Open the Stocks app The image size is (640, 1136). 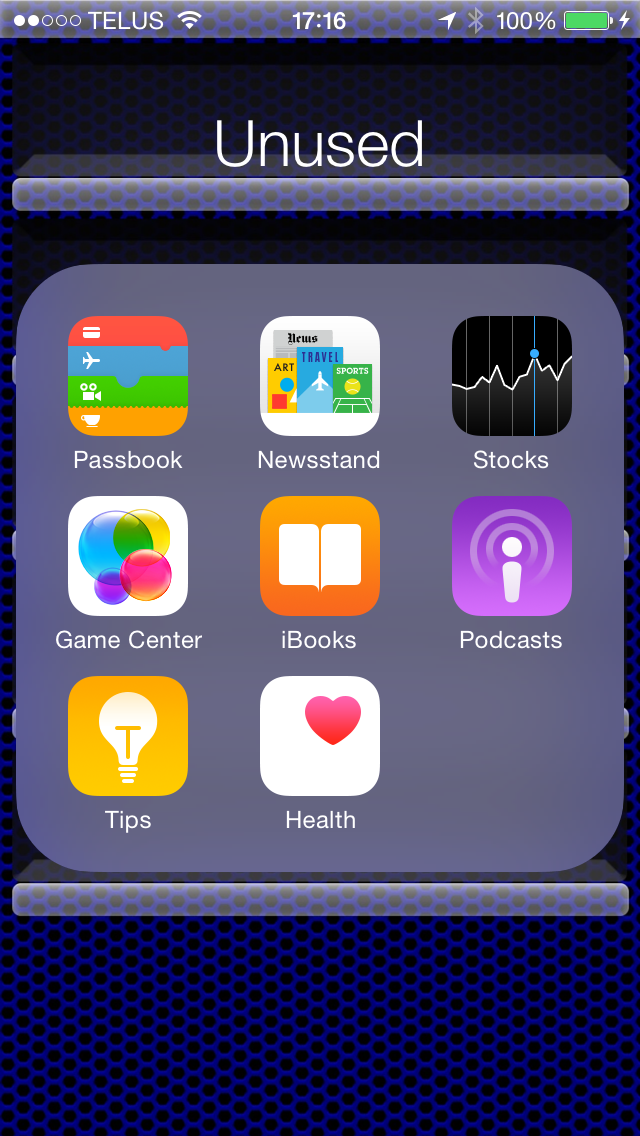(x=512, y=376)
